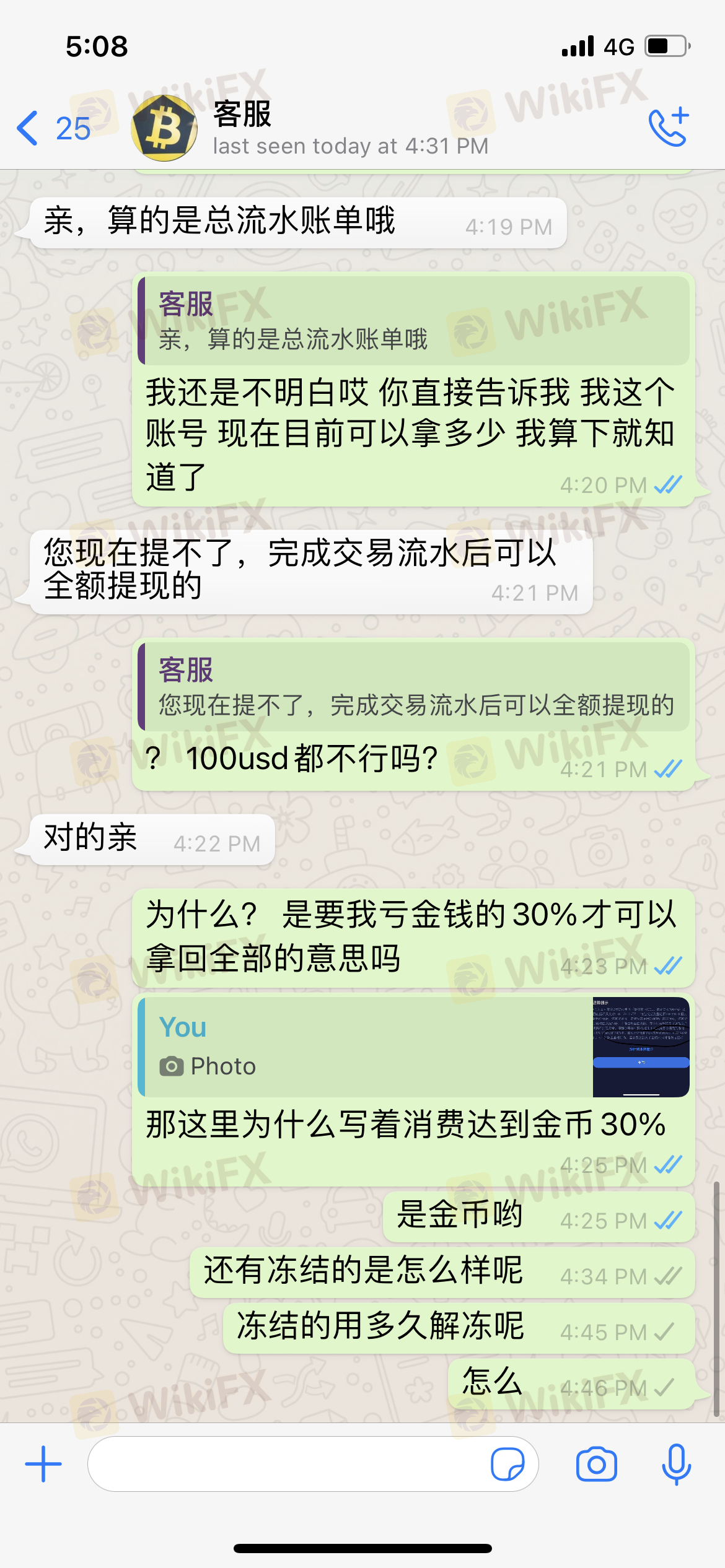Start a call with 客服
Image resolution: width=725 pixels, height=1568 pixels.
pos(669,127)
